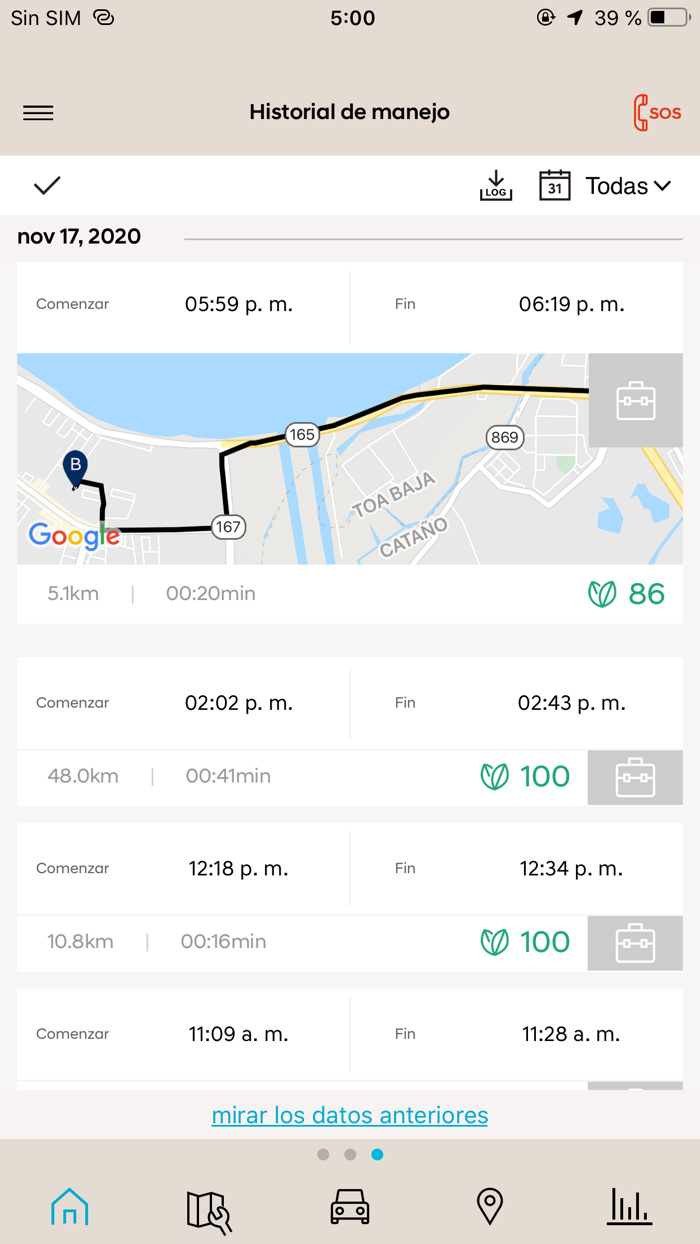Open the bar chart statistics tab
700x1244 pixels.
(630, 1208)
